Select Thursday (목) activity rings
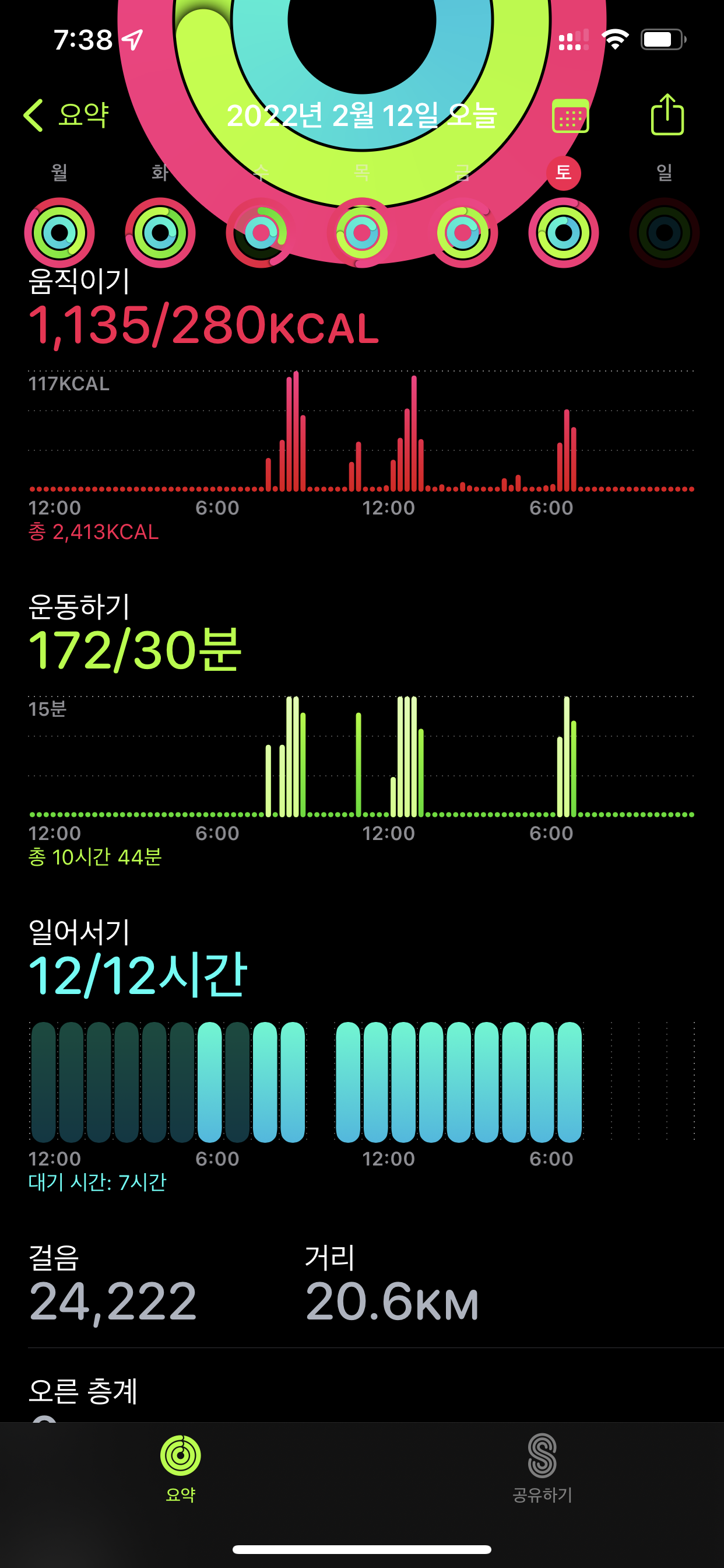Image resolution: width=724 pixels, height=1568 pixels. click(362, 233)
